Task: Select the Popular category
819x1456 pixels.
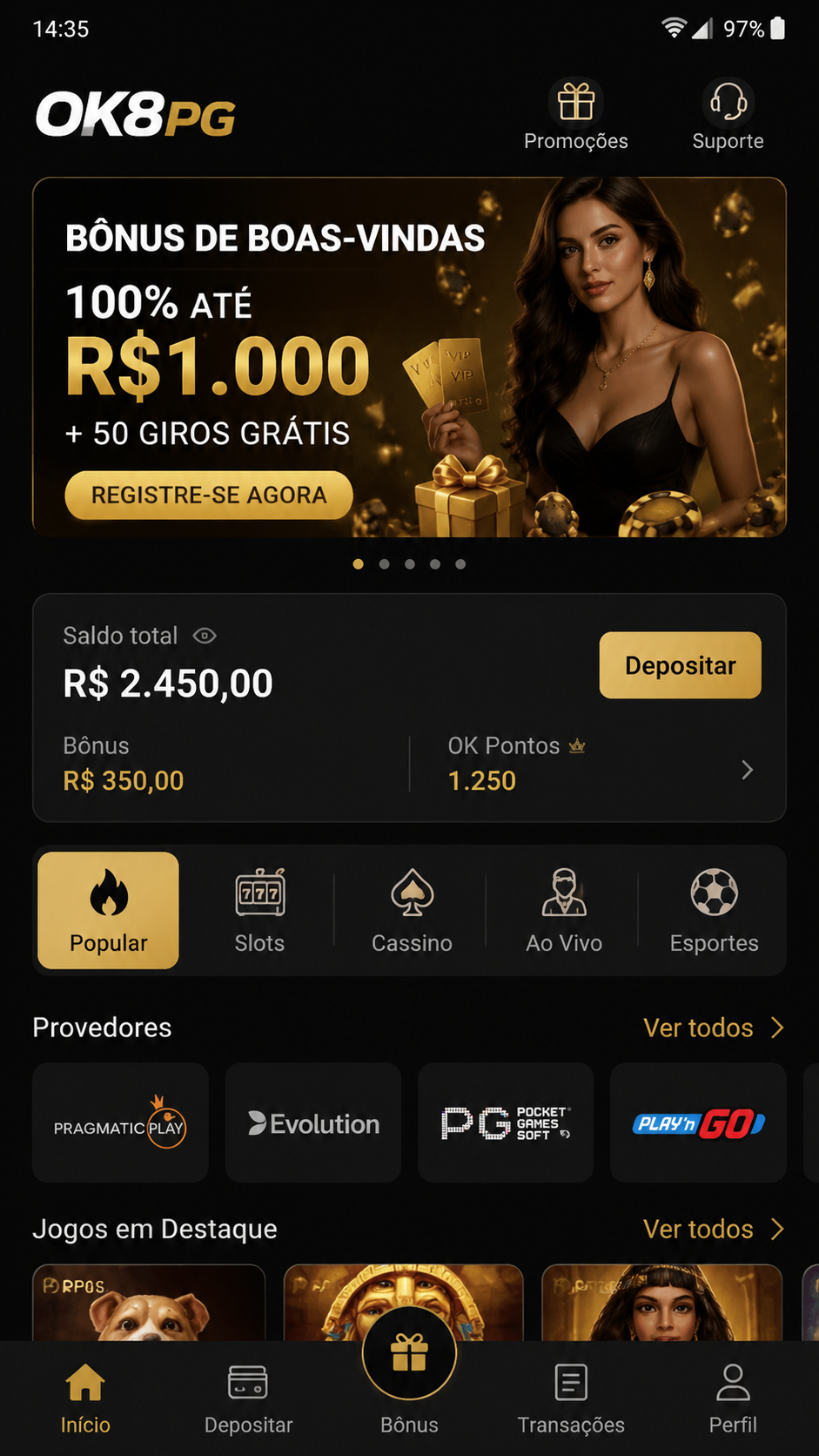Action: coord(109,910)
